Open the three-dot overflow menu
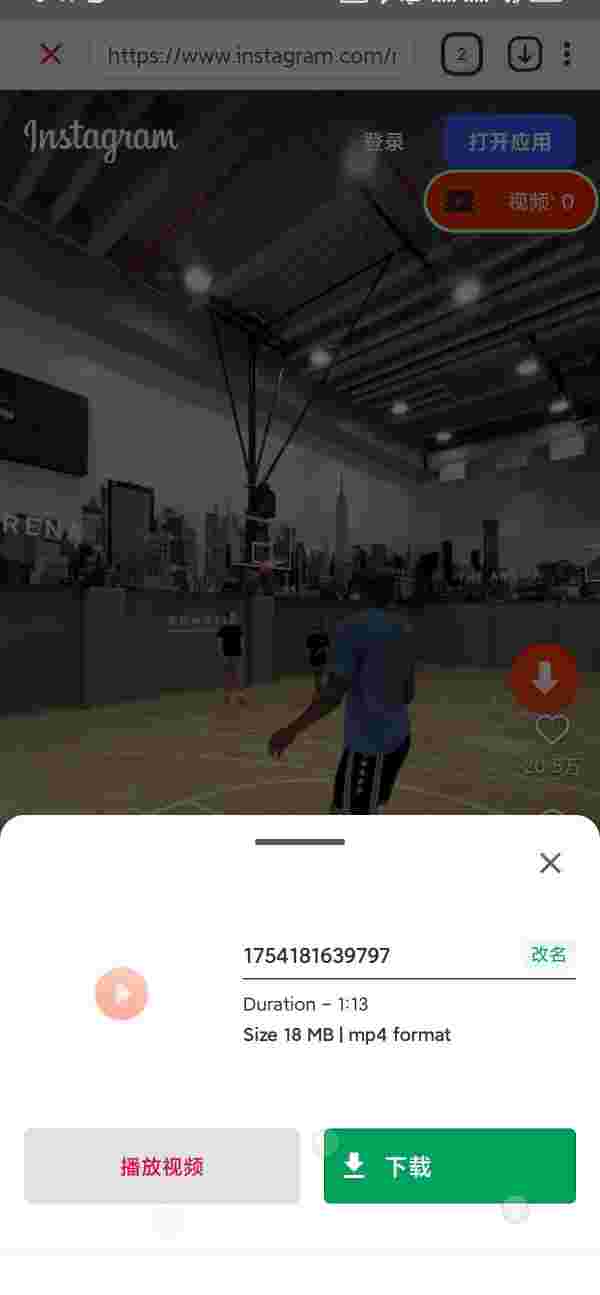This screenshot has height=1295, width=600. (568, 55)
